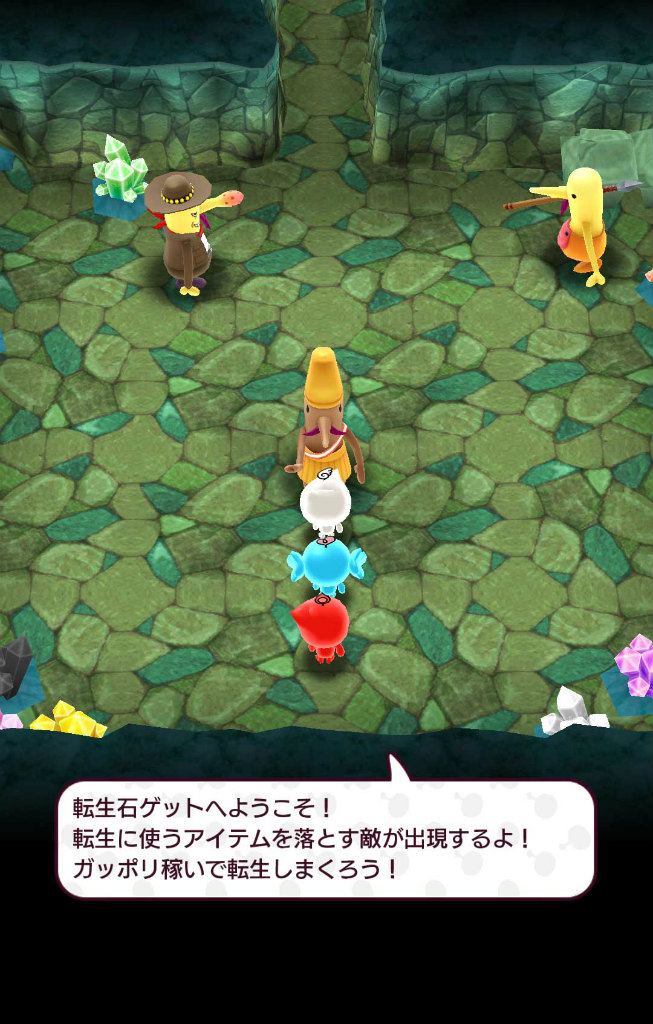Tap the 転生石ゲットへようこそ dialogue bubble to continue
Screen dimensions: 653x1024
tap(325, 838)
